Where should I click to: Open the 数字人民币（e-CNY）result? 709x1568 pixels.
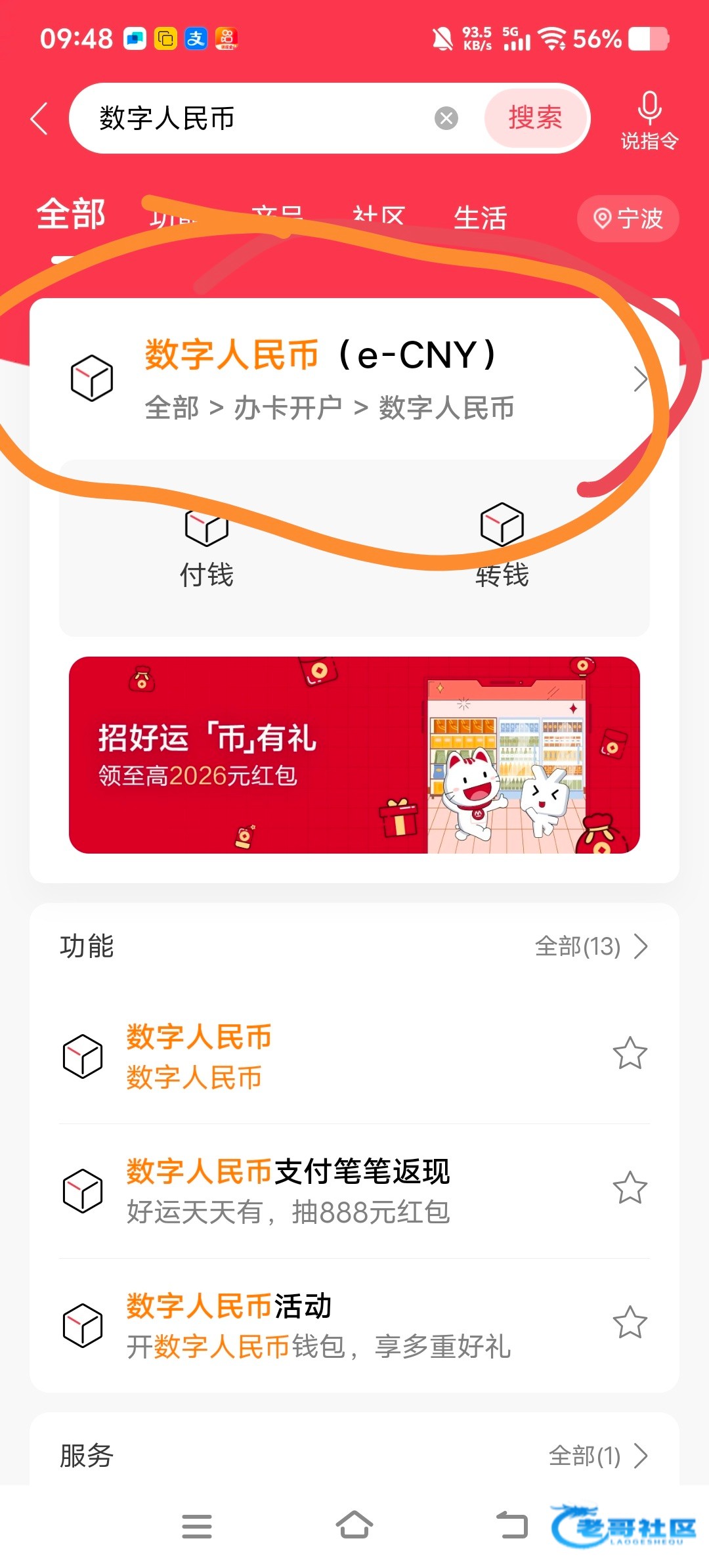click(x=354, y=380)
